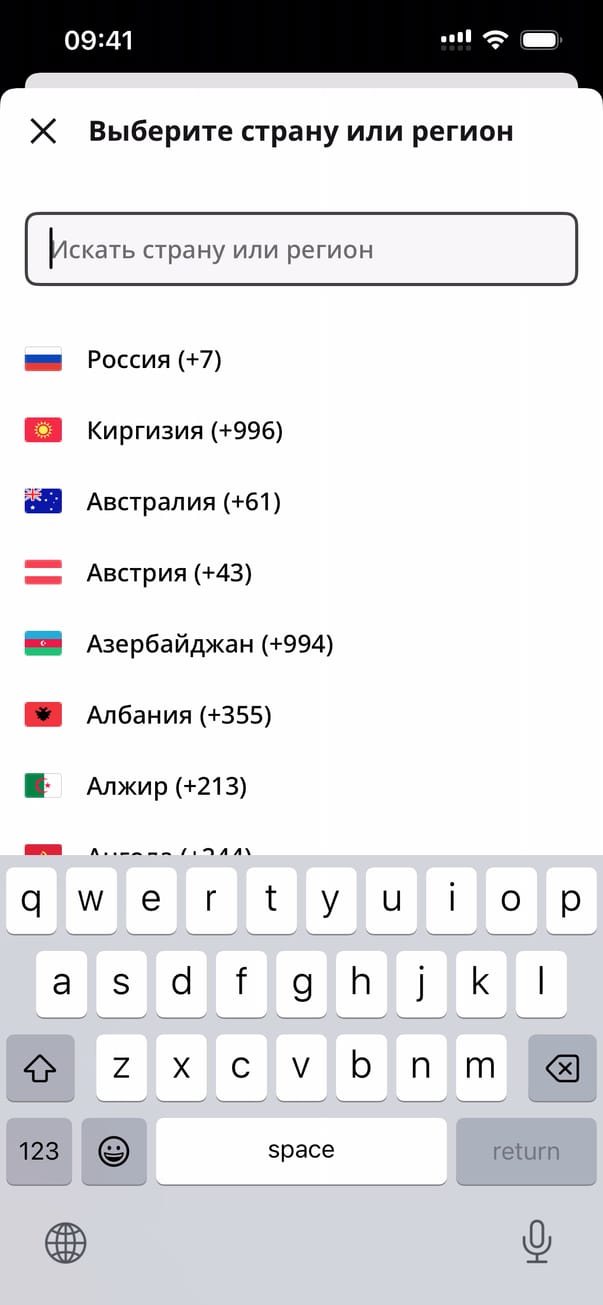
Task: Choose Киргизия (+996)
Action: coord(185,431)
